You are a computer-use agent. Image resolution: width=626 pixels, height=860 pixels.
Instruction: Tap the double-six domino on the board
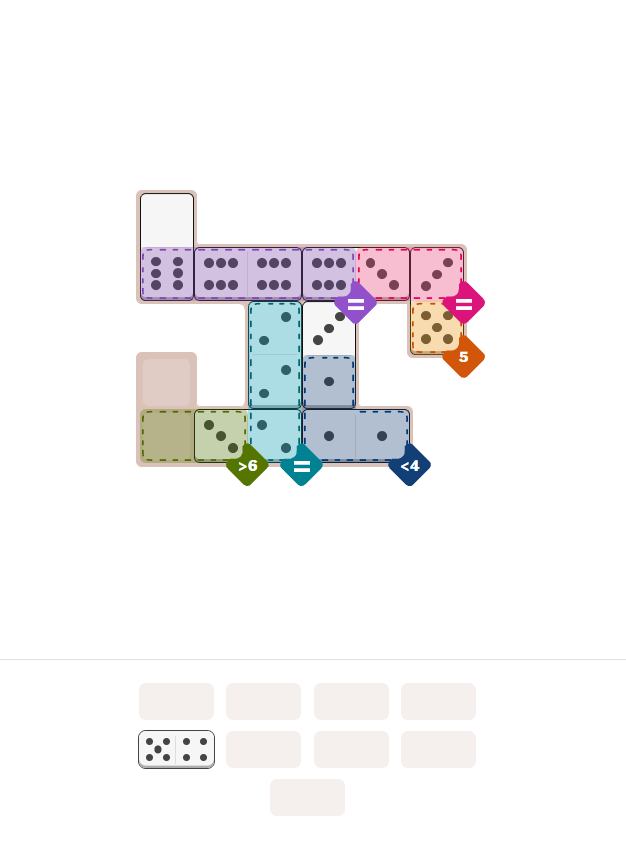tap(247, 274)
